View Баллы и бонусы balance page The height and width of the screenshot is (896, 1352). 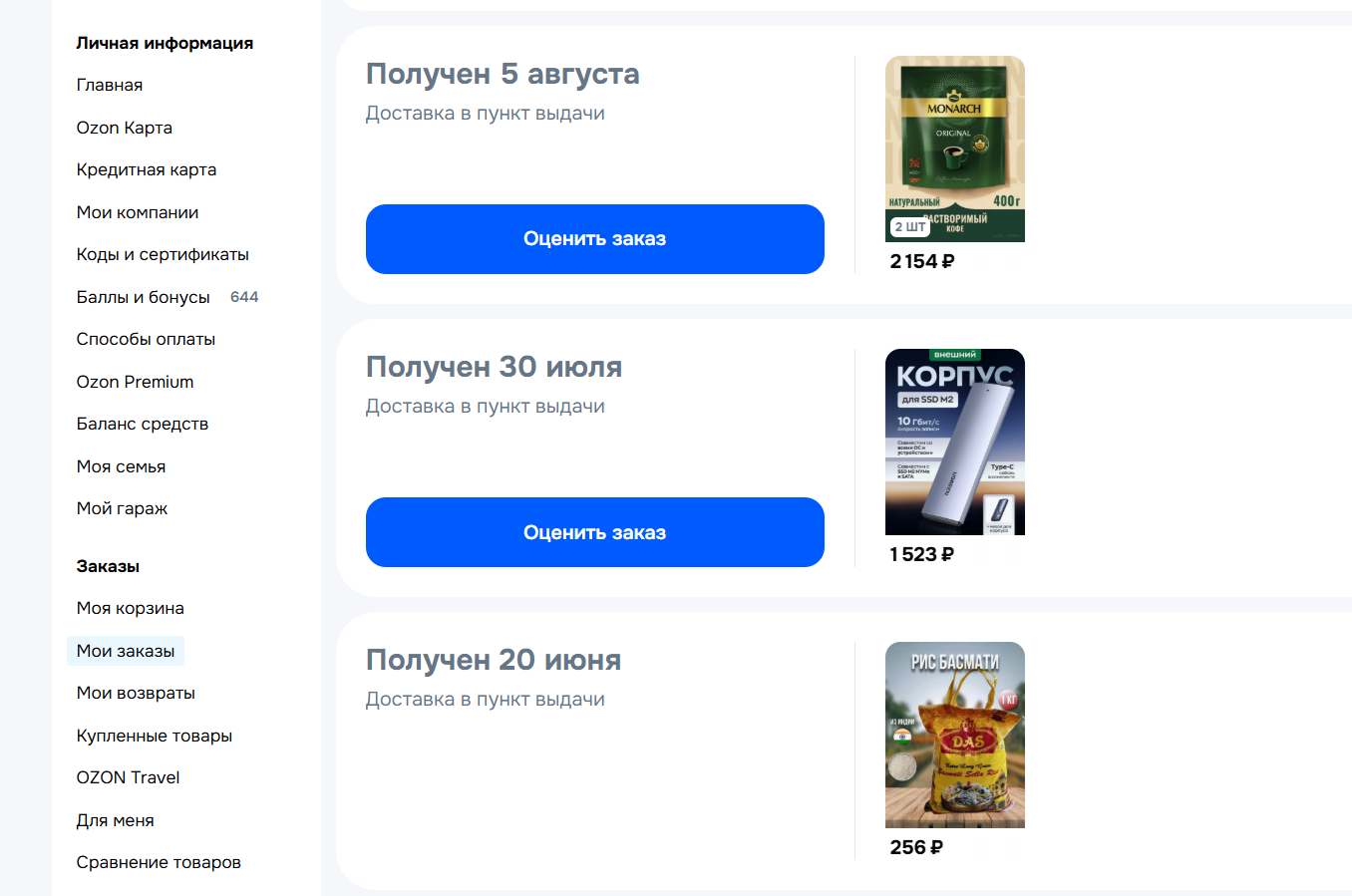pos(144,297)
